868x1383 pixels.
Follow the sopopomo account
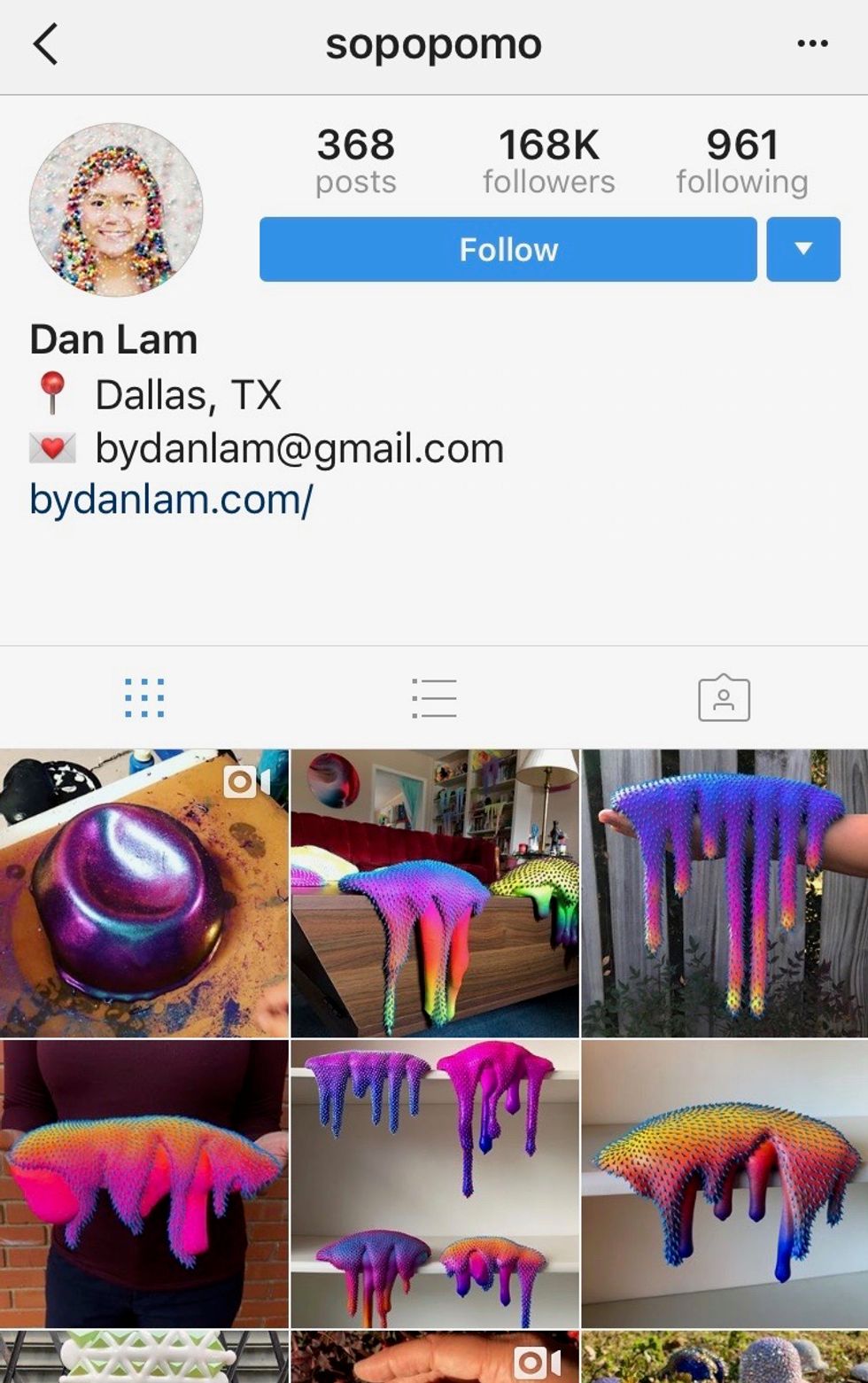(508, 250)
